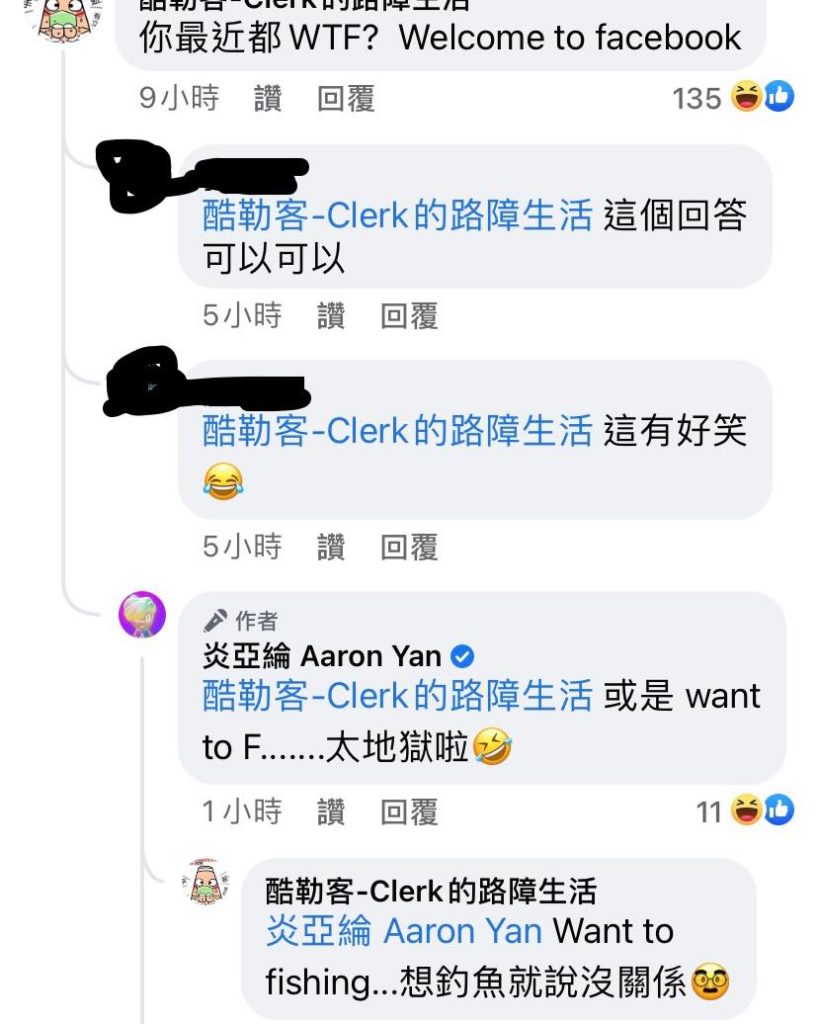Open Aaron Yan's profile picture
Image resolution: width=818 pixels, height=1024 pixels.
pos(142,614)
